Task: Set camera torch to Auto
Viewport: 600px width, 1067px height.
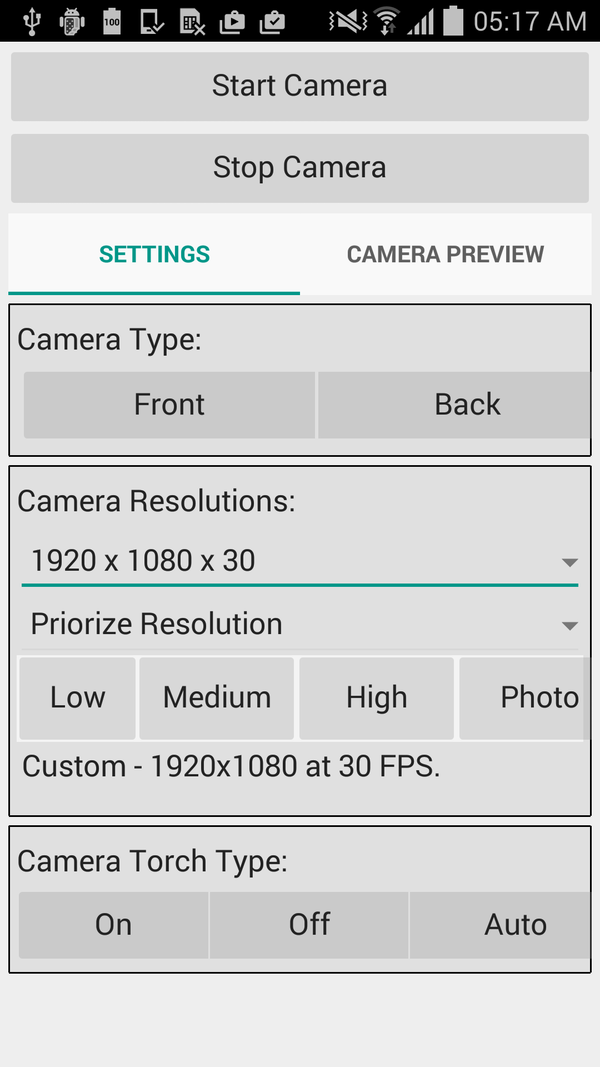Action: pyautogui.click(x=502, y=925)
